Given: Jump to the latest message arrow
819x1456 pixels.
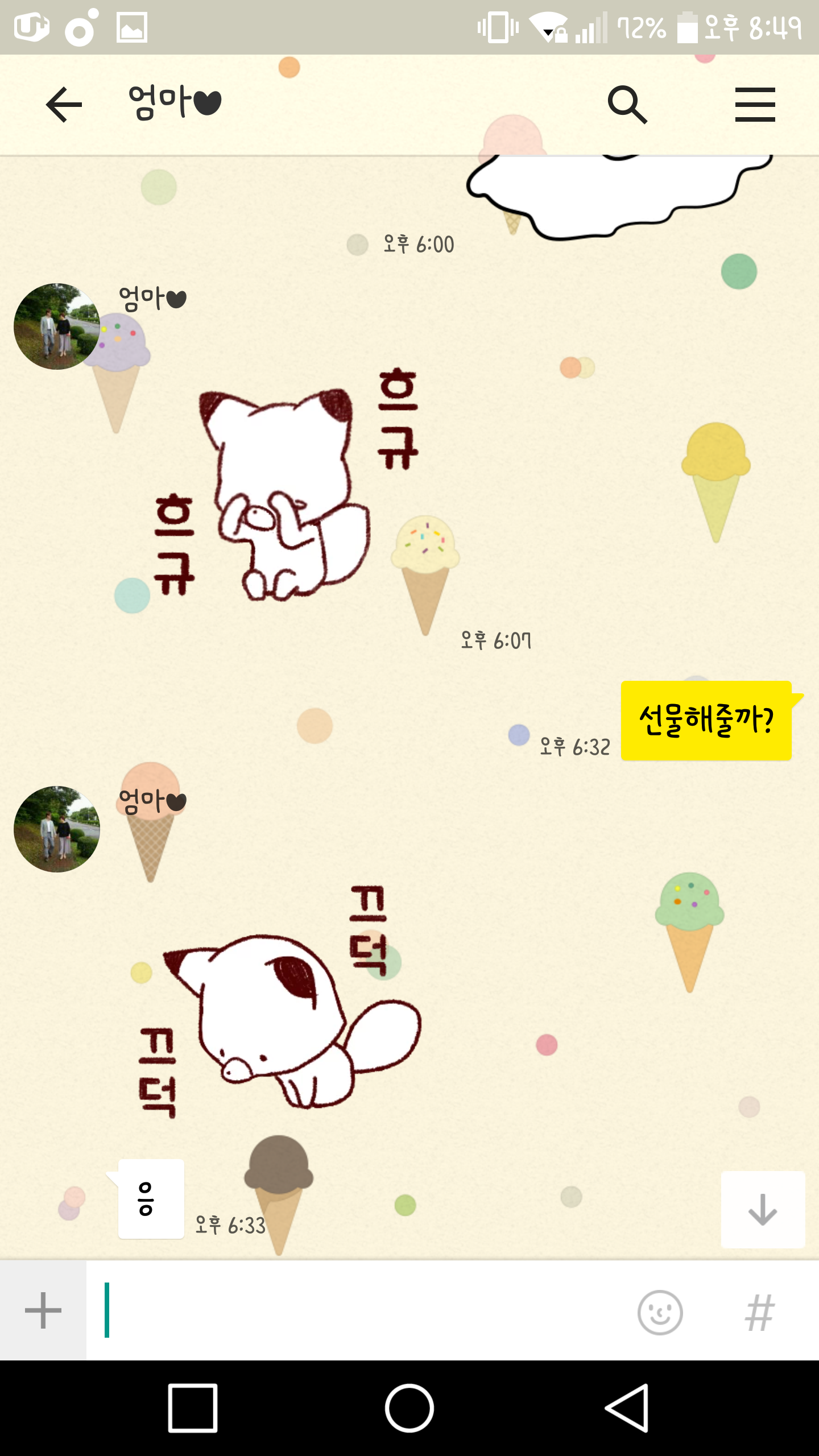Looking at the screenshot, I should click(763, 1210).
